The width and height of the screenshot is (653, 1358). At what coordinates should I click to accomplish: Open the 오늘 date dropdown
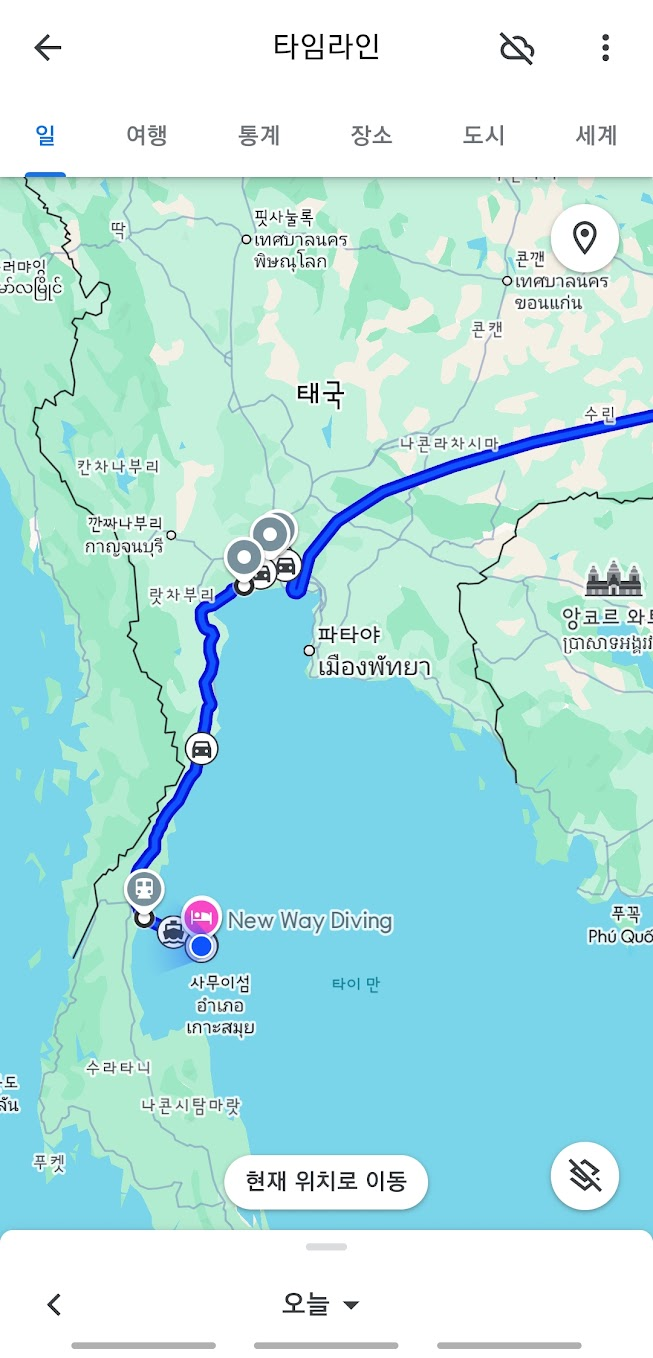[320, 1304]
